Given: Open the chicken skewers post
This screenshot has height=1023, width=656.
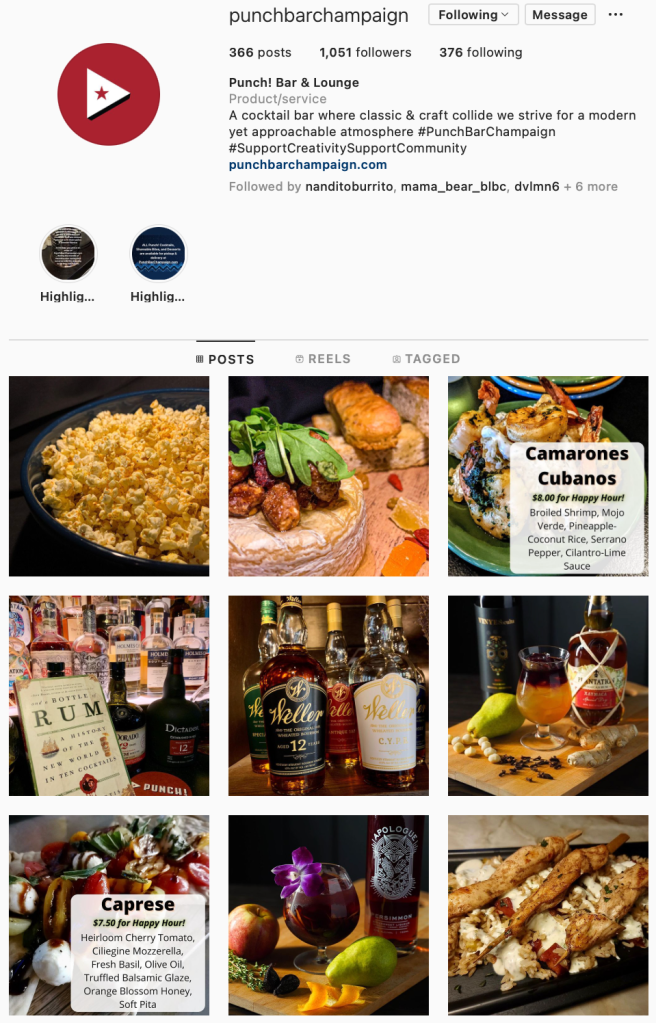Looking at the screenshot, I should pos(548,915).
